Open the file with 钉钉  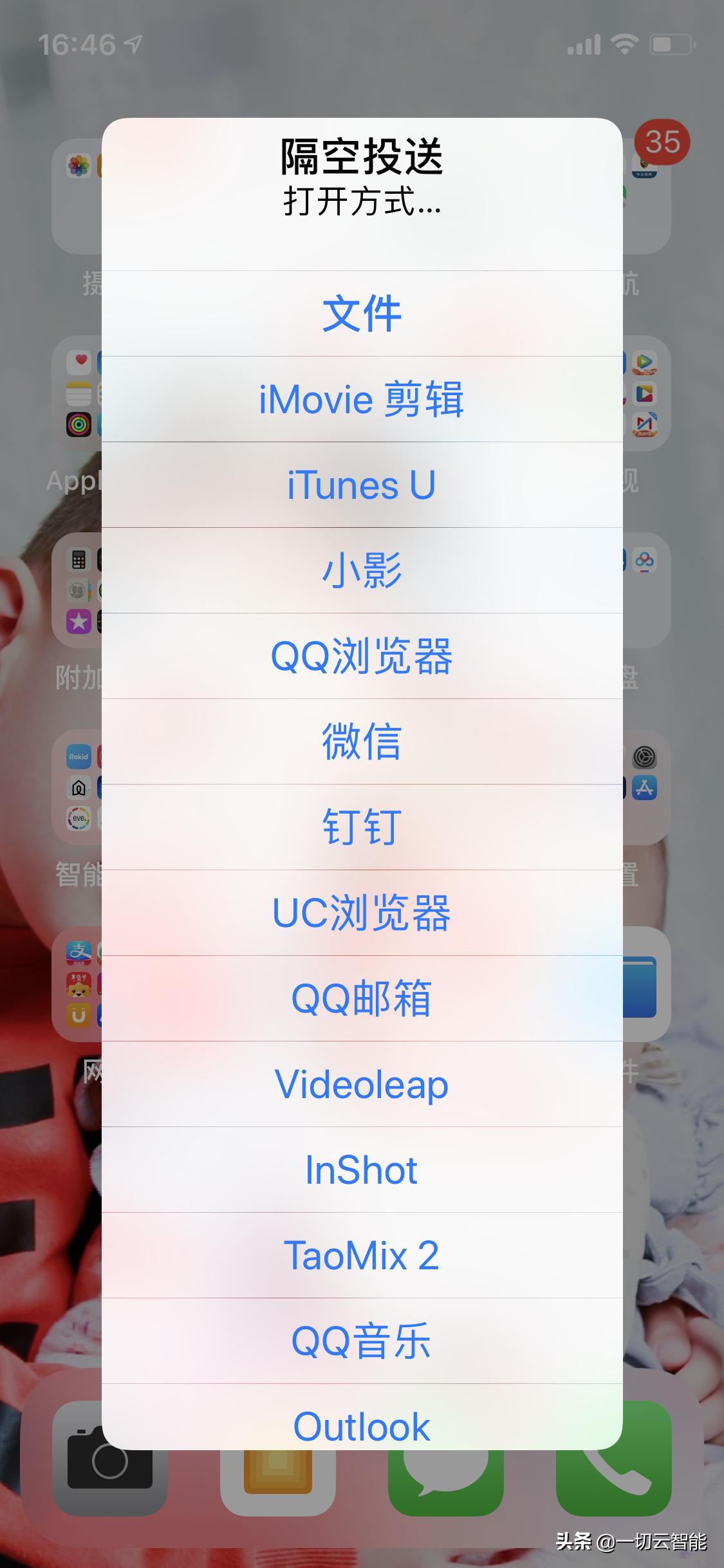click(x=362, y=826)
